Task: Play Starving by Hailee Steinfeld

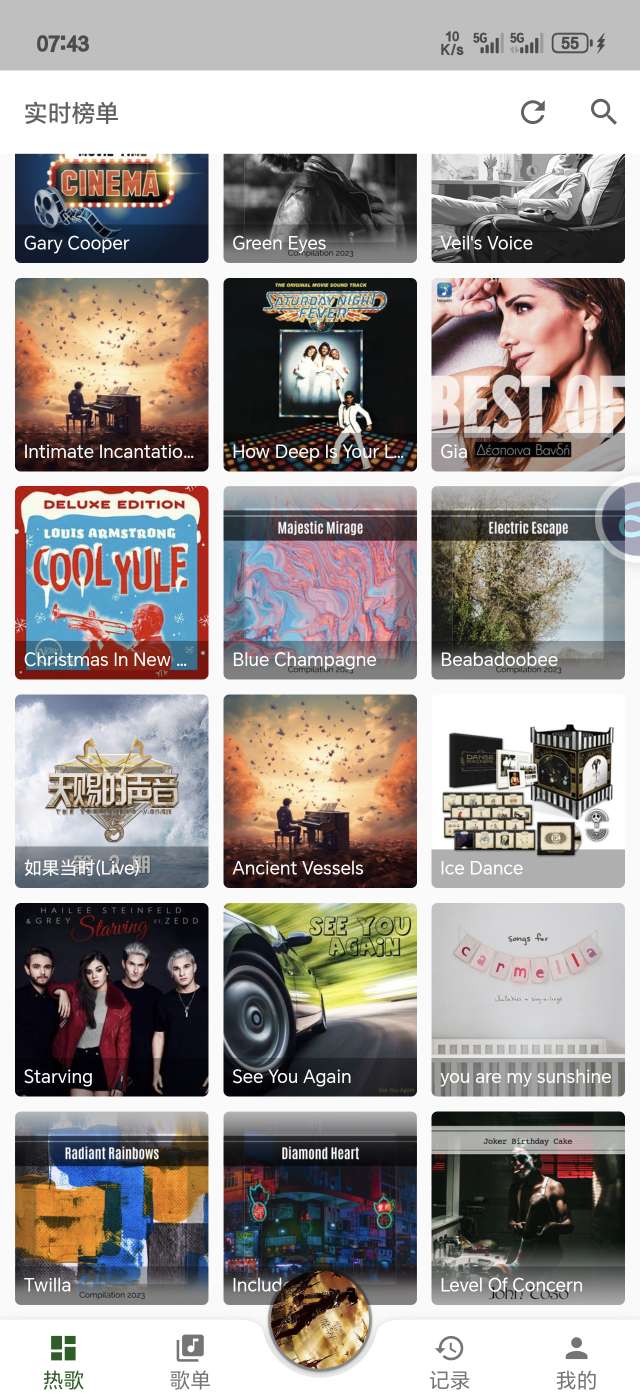Action: pos(112,999)
